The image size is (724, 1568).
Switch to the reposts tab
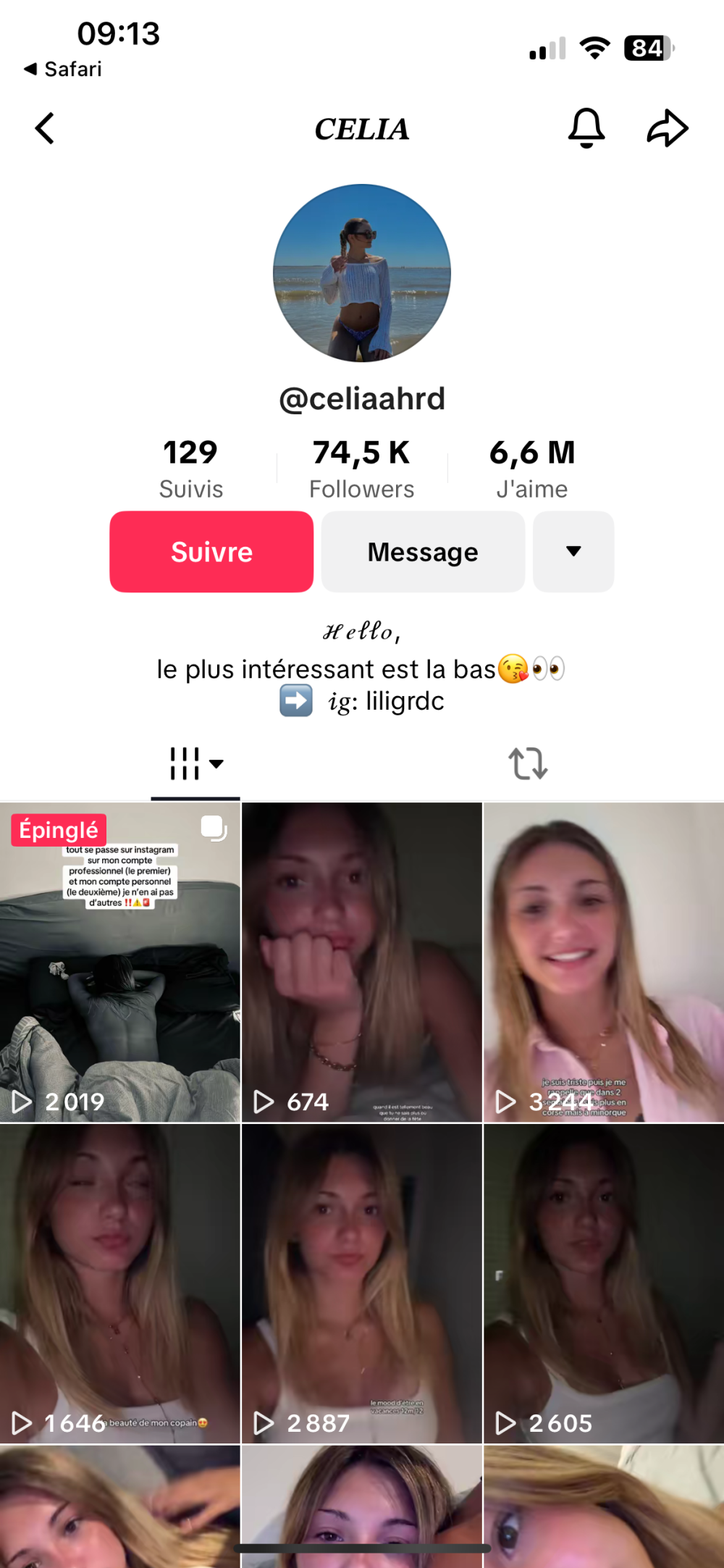click(528, 763)
